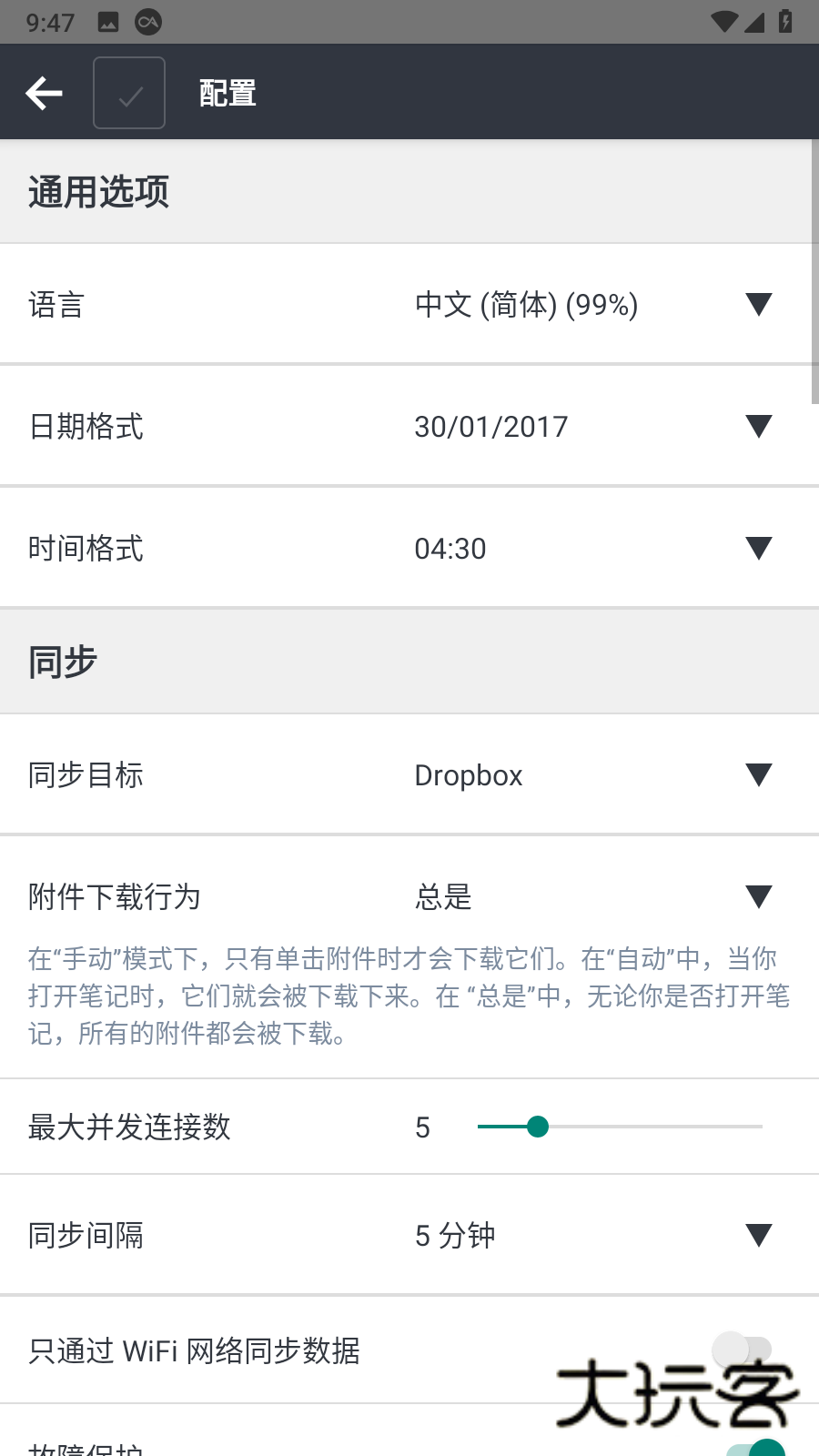
Task: Open the 语言 language dropdown
Action: 759,304
